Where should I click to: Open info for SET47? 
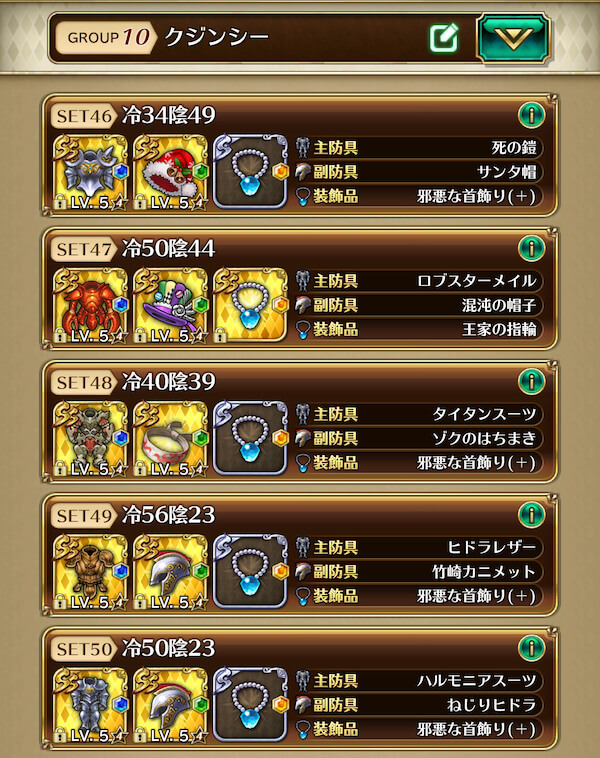(x=531, y=248)
